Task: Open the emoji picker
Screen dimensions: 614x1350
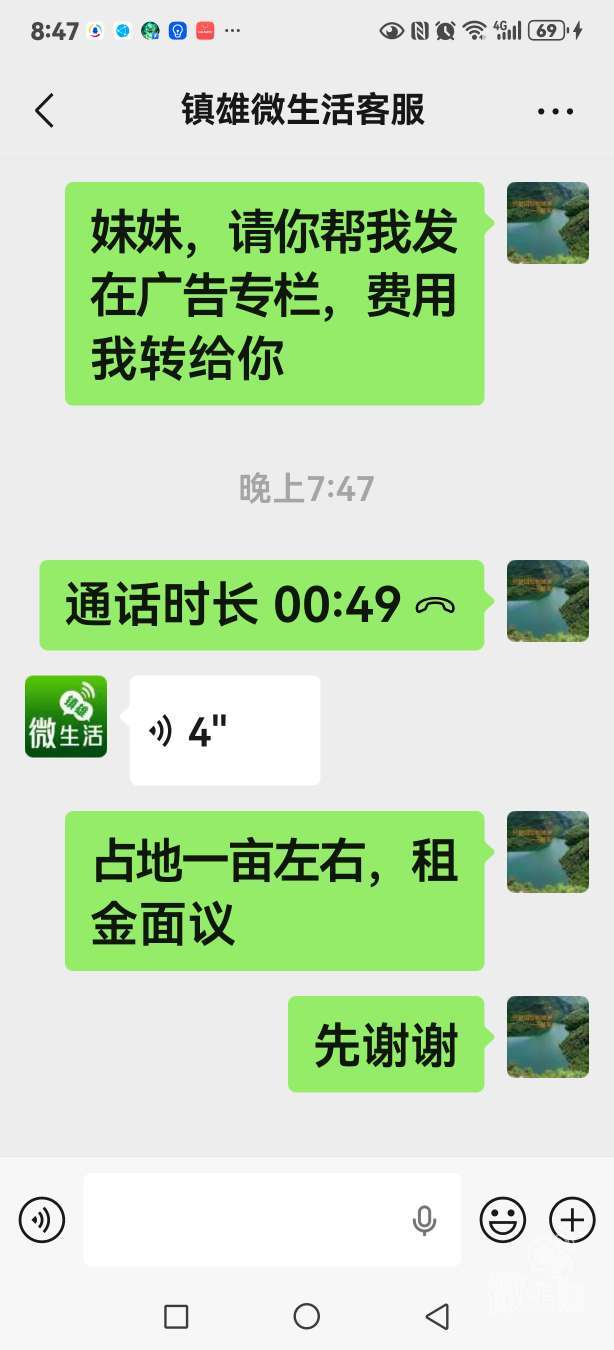Action: click(x=503, y=1220)
